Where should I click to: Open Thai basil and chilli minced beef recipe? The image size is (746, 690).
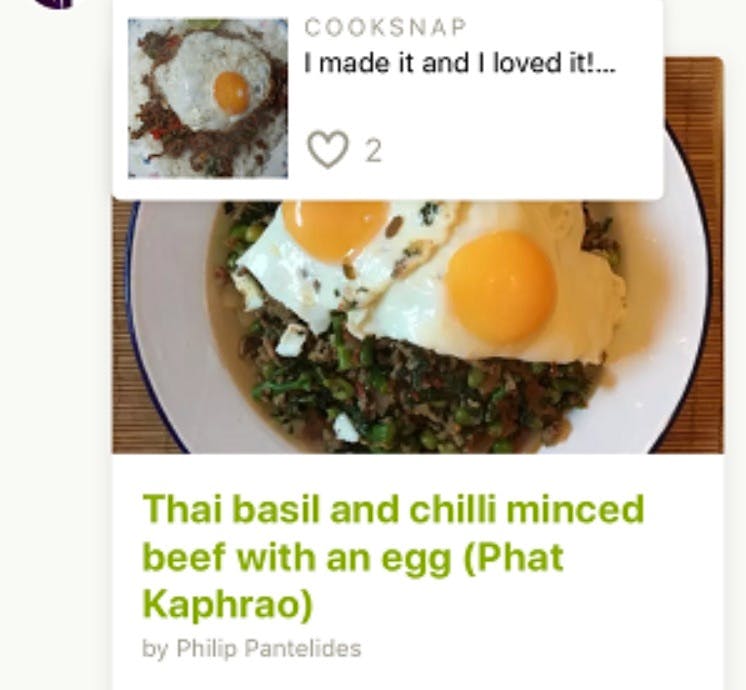(392, 556)
